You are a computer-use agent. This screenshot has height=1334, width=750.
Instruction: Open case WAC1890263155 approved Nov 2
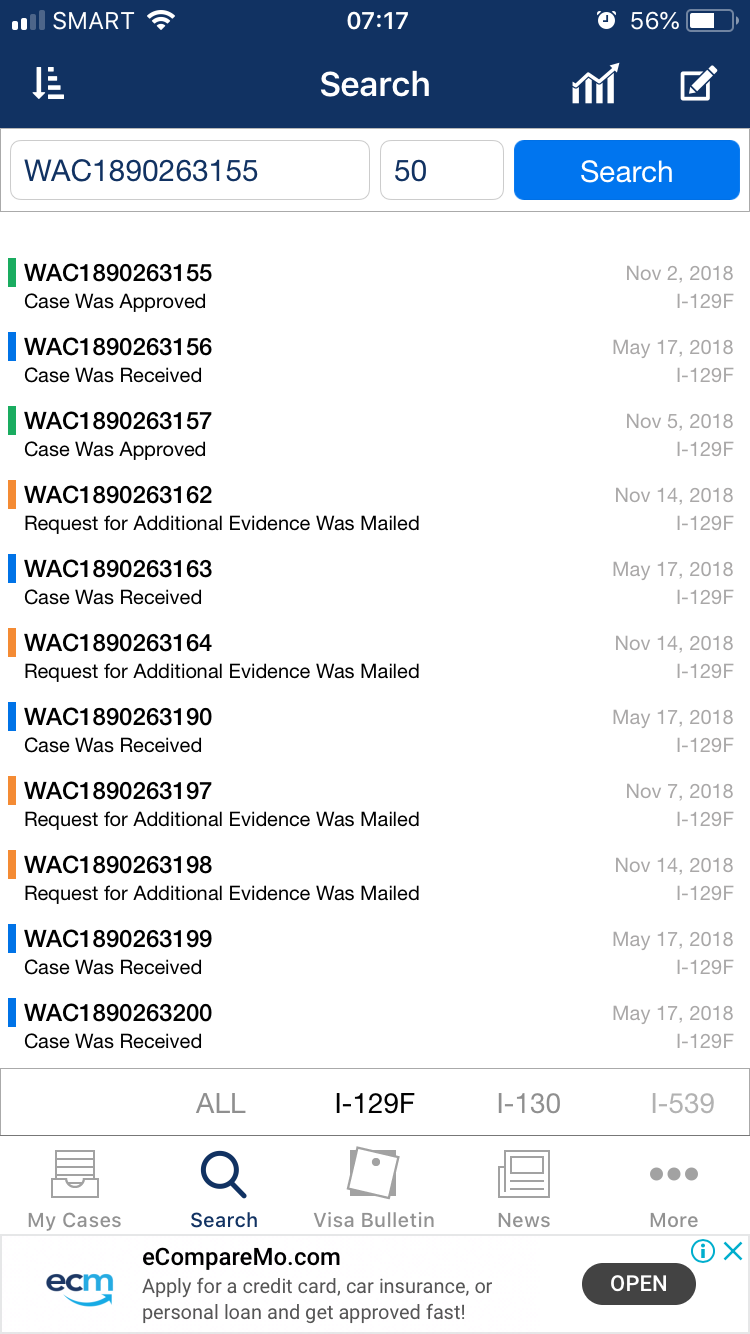(x=375, y=286)
